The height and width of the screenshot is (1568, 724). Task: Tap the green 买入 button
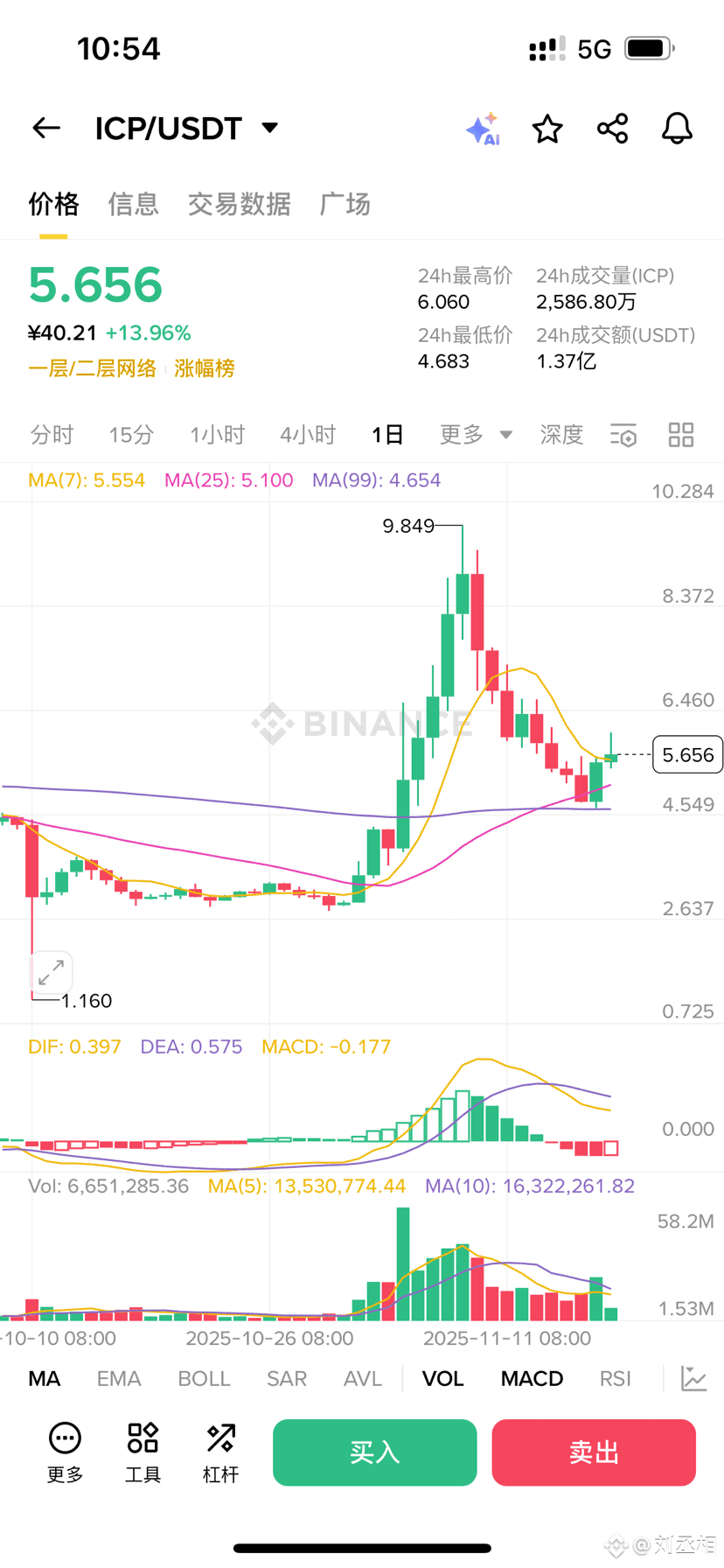click(x=374, y=1452)
